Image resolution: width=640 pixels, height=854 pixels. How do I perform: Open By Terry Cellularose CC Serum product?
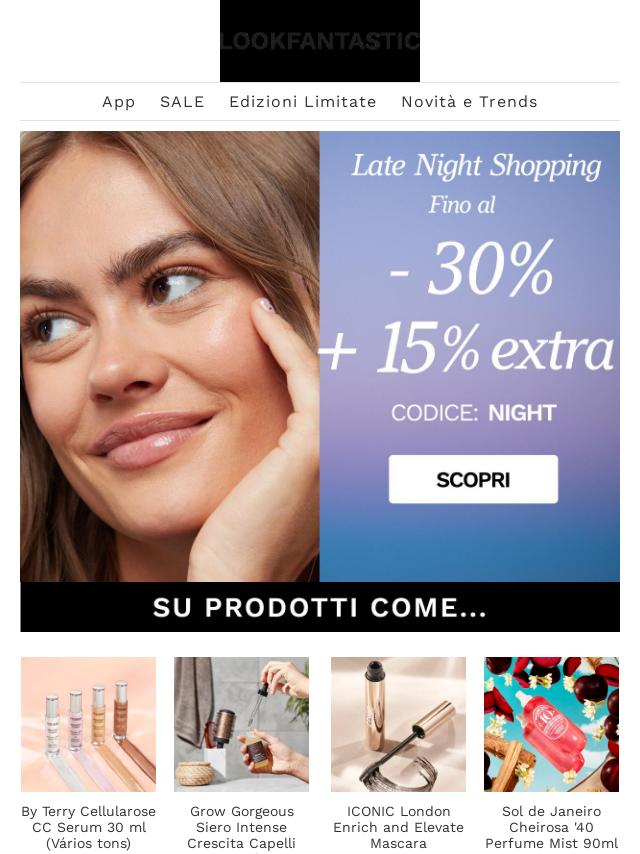click(88, 724)
